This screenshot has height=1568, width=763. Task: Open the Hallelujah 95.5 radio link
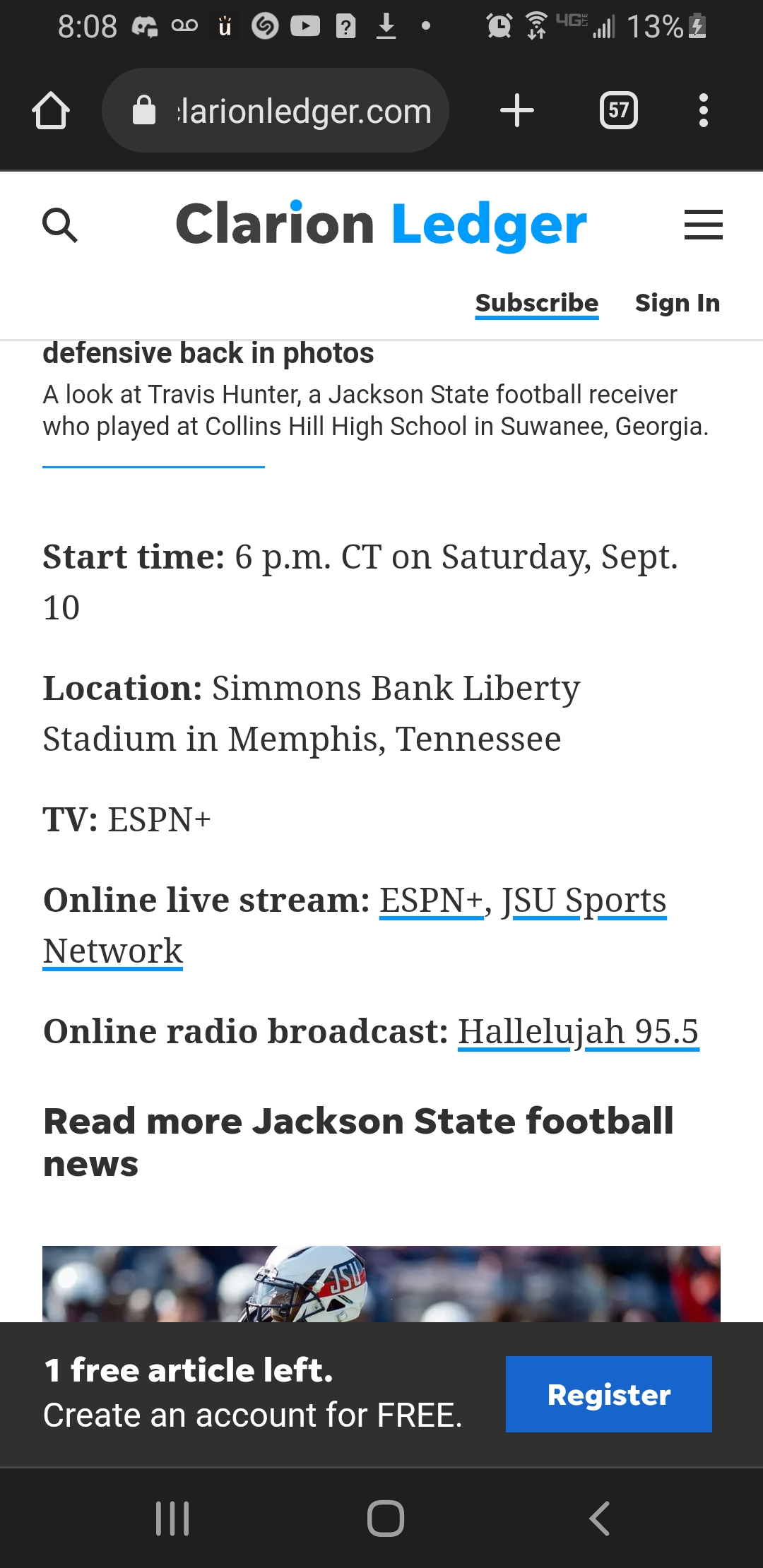point(578,1032)
